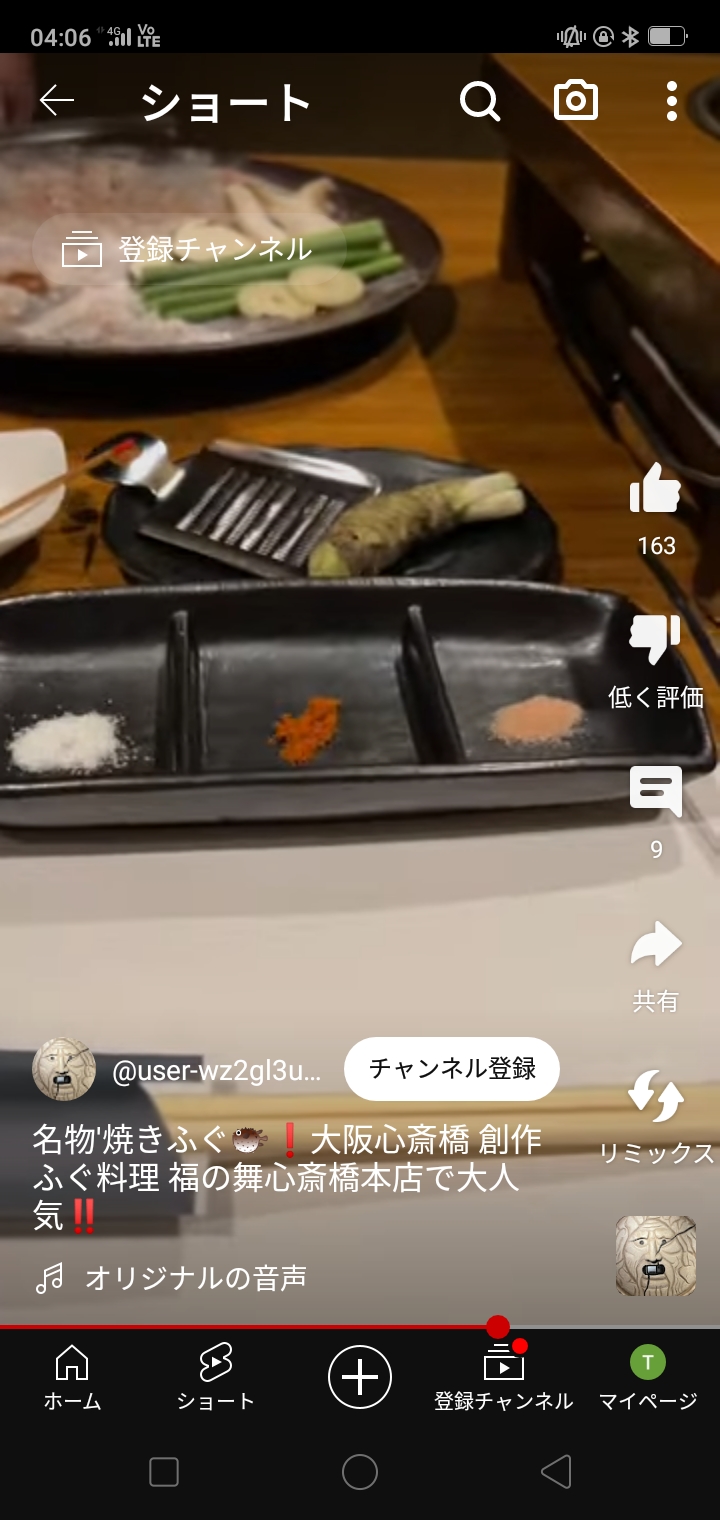The width and height of the screenshot is (720, 1520).
Task: Tap the system home circle button
Action: tap(360, 1472)
